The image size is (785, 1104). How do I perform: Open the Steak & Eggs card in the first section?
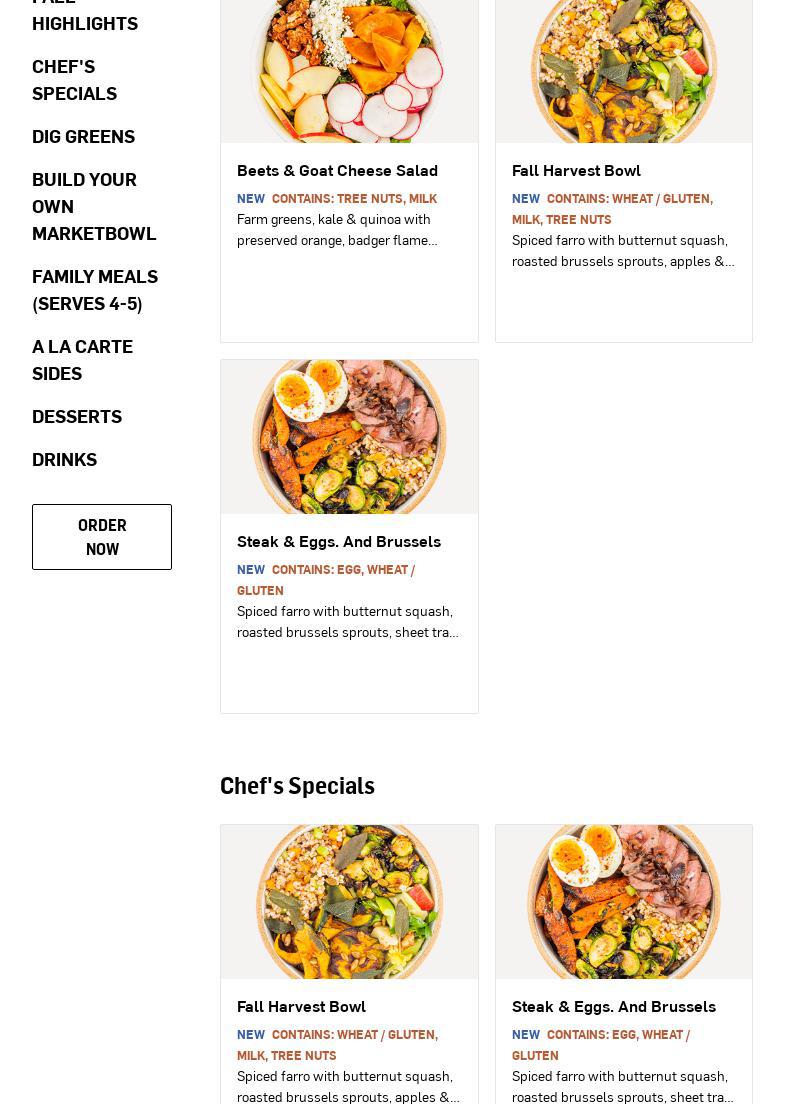[x=349, y=540]
